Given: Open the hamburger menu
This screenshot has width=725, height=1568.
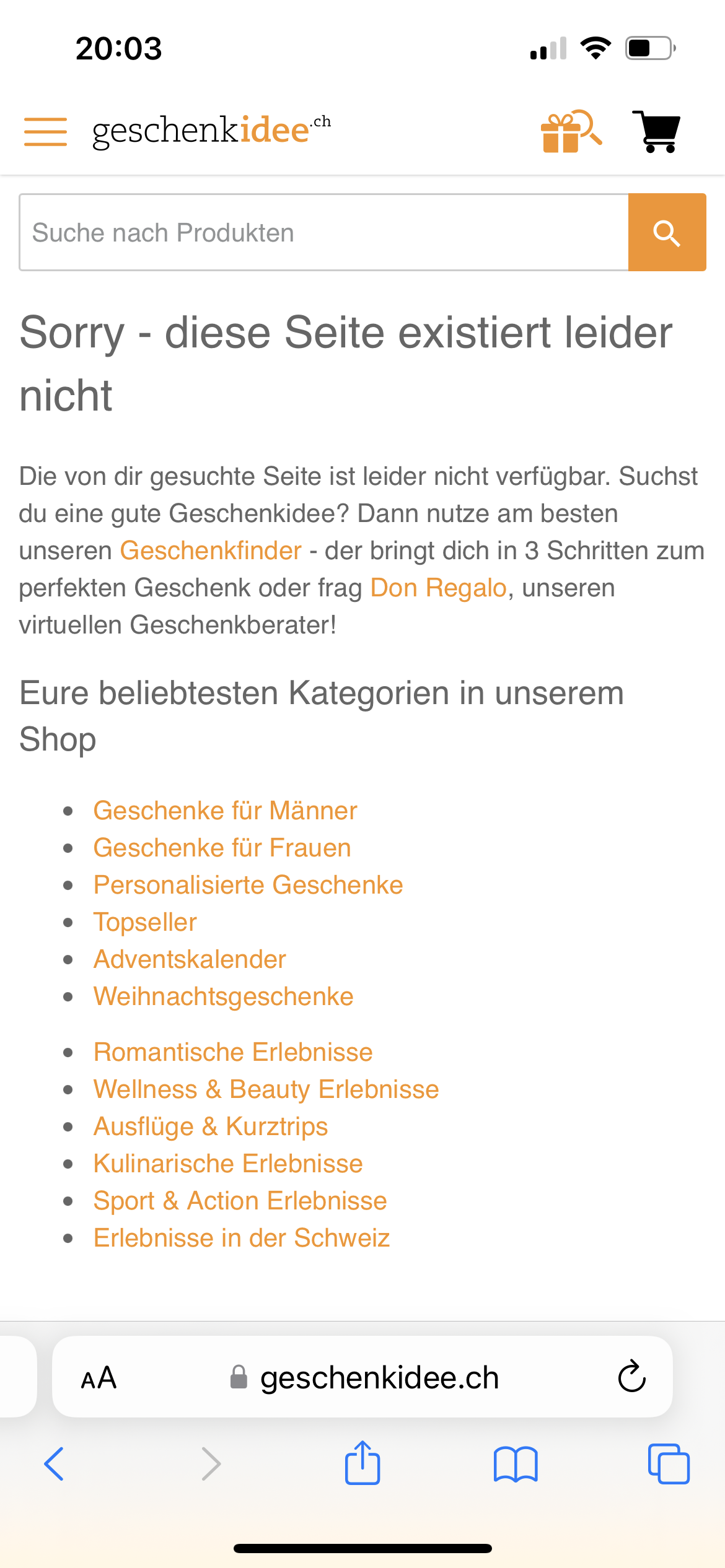Looking at the screenshot, I should tap(45, 131).
